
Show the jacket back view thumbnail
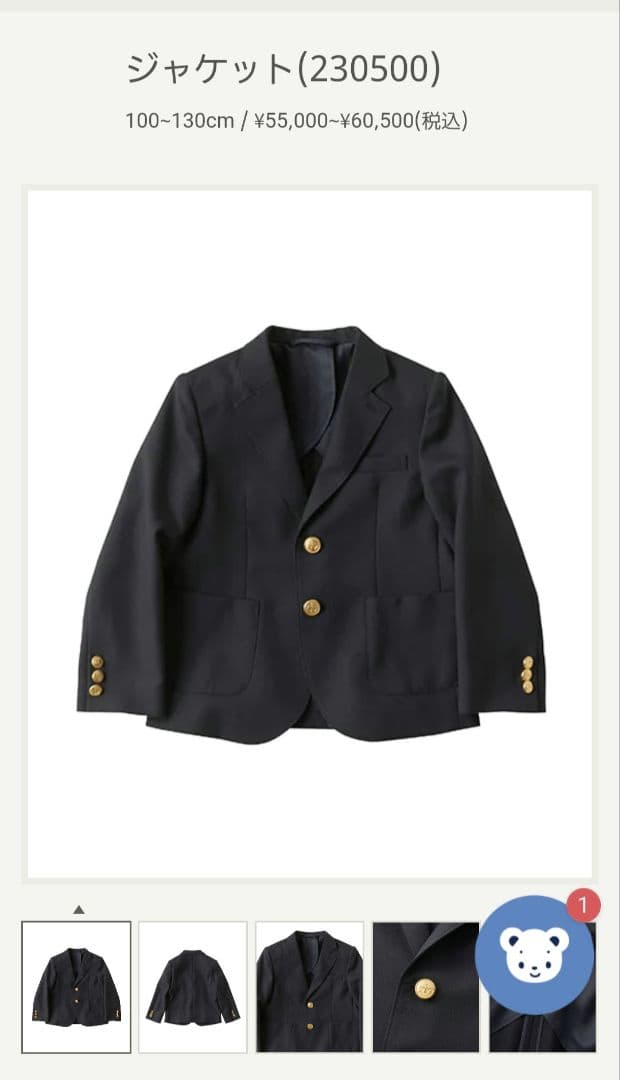click(x=193, y=987)
